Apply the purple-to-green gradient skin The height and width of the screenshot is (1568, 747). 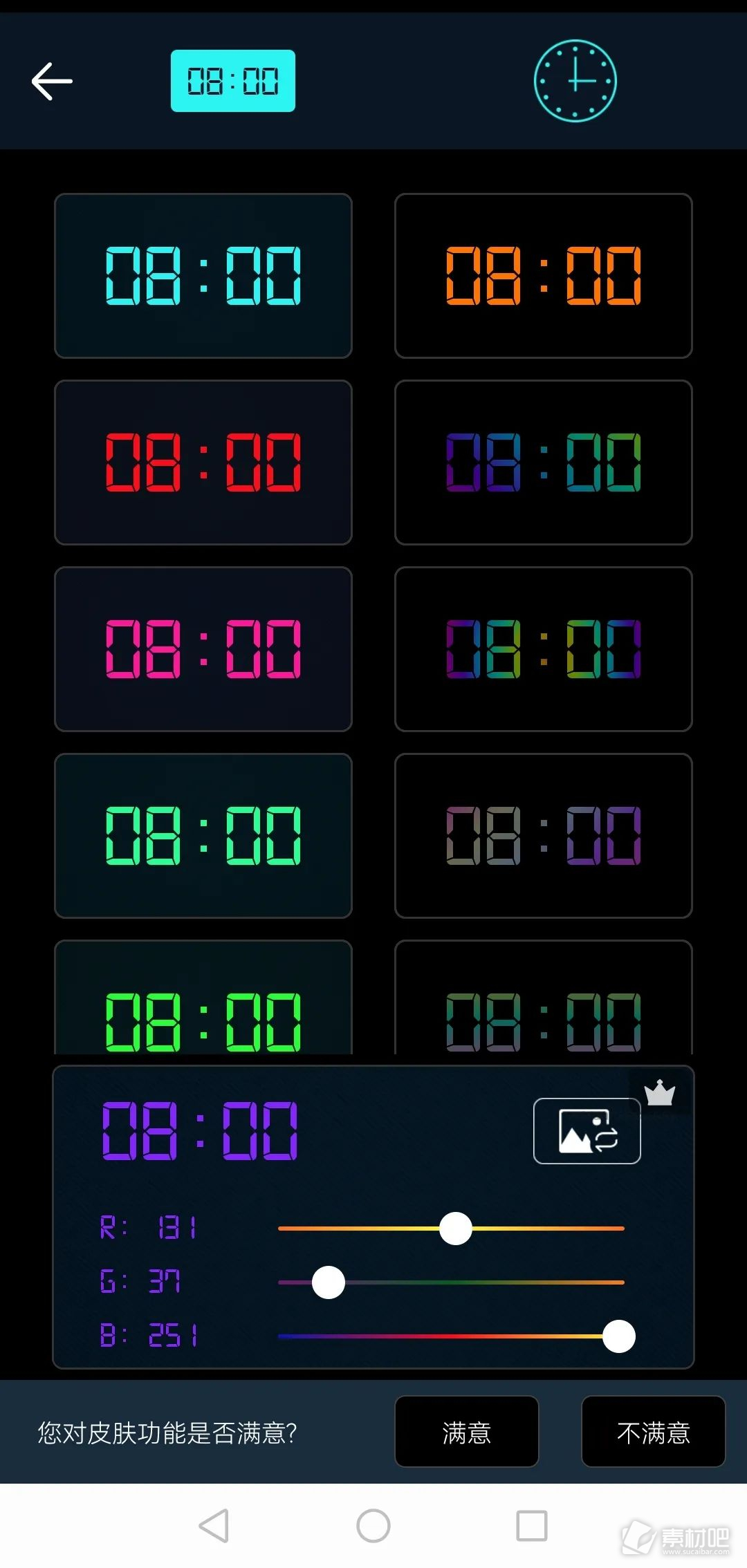click(544, 463)
